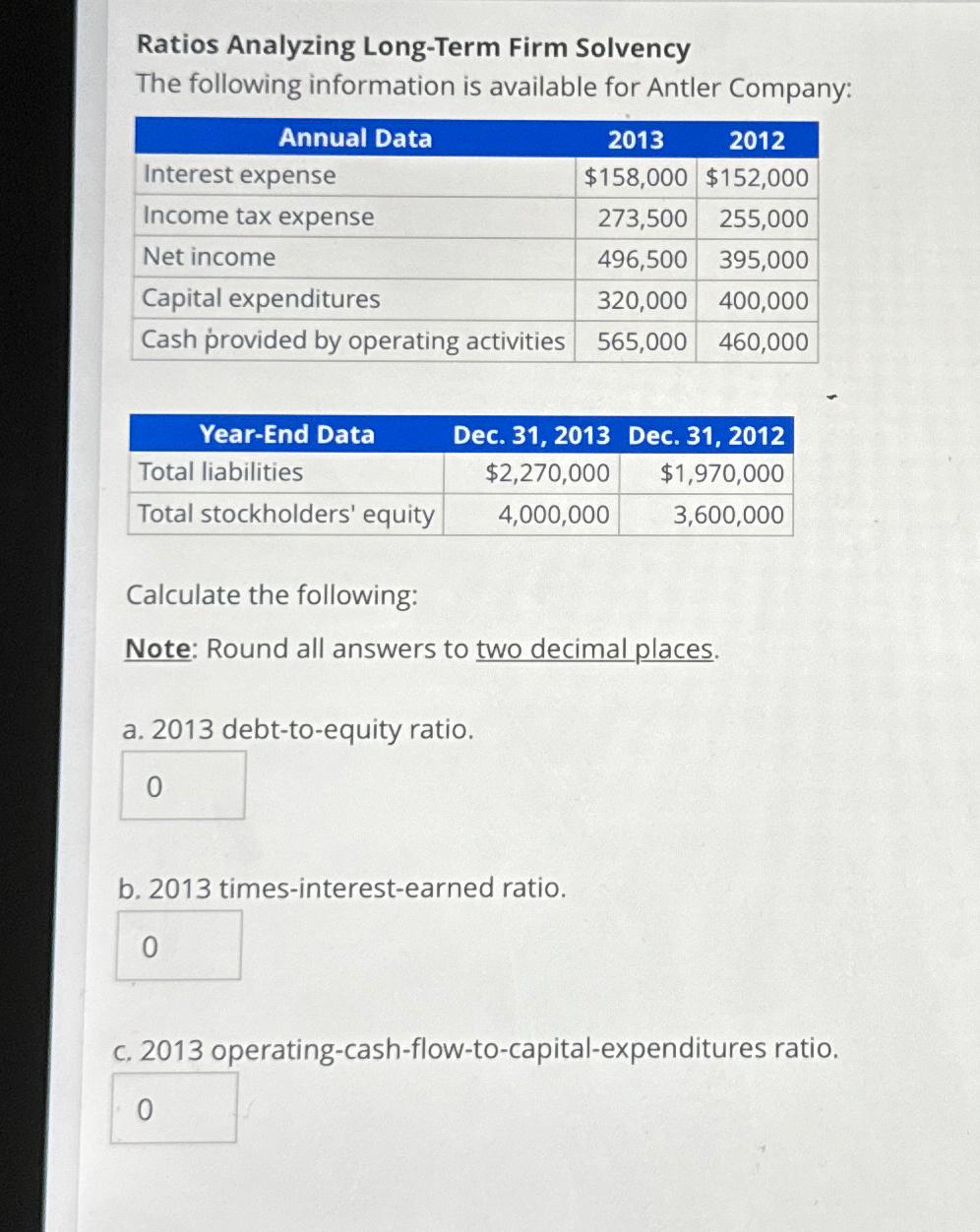Select the 2013 debt-to-equity ratio answer field

(183, 785)
